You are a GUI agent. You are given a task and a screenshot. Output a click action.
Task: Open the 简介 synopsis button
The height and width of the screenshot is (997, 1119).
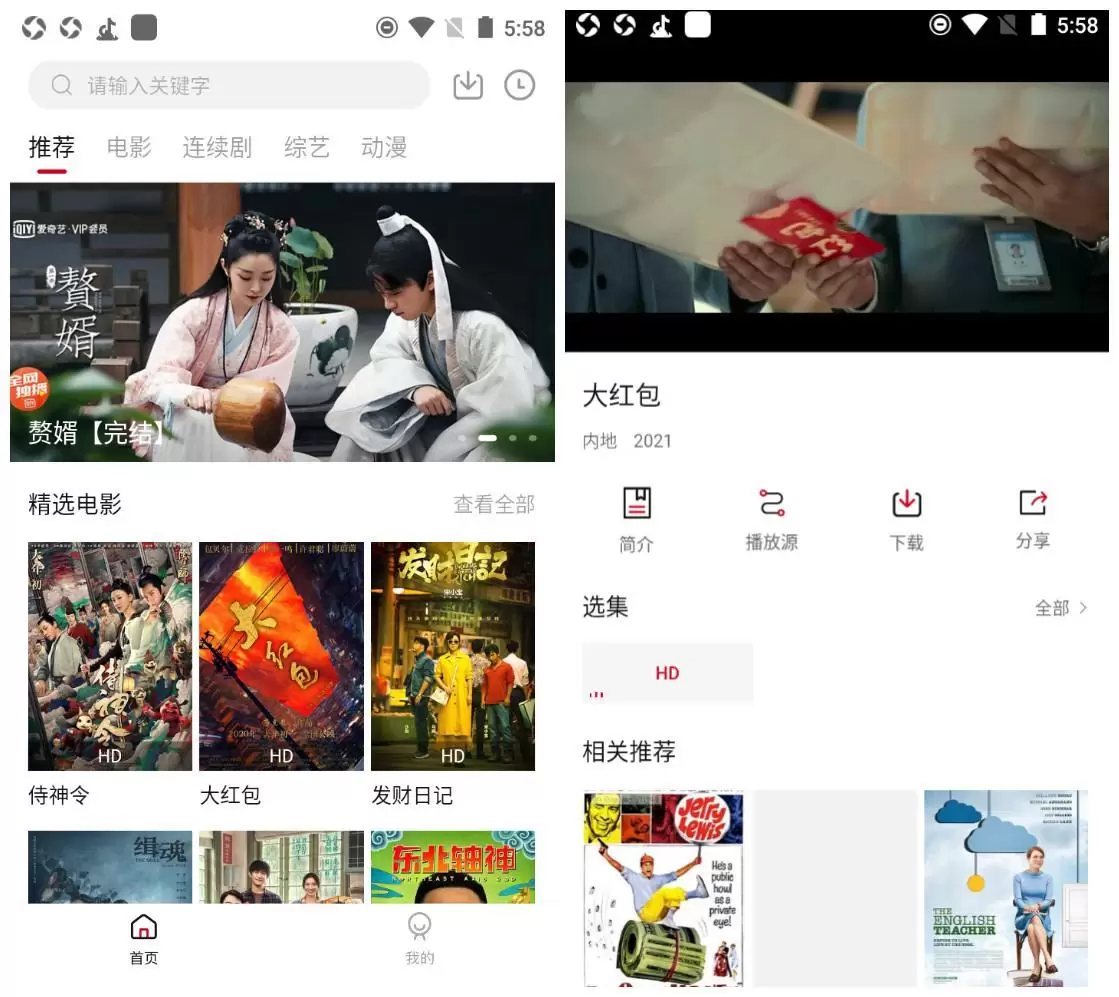(636, 519)
